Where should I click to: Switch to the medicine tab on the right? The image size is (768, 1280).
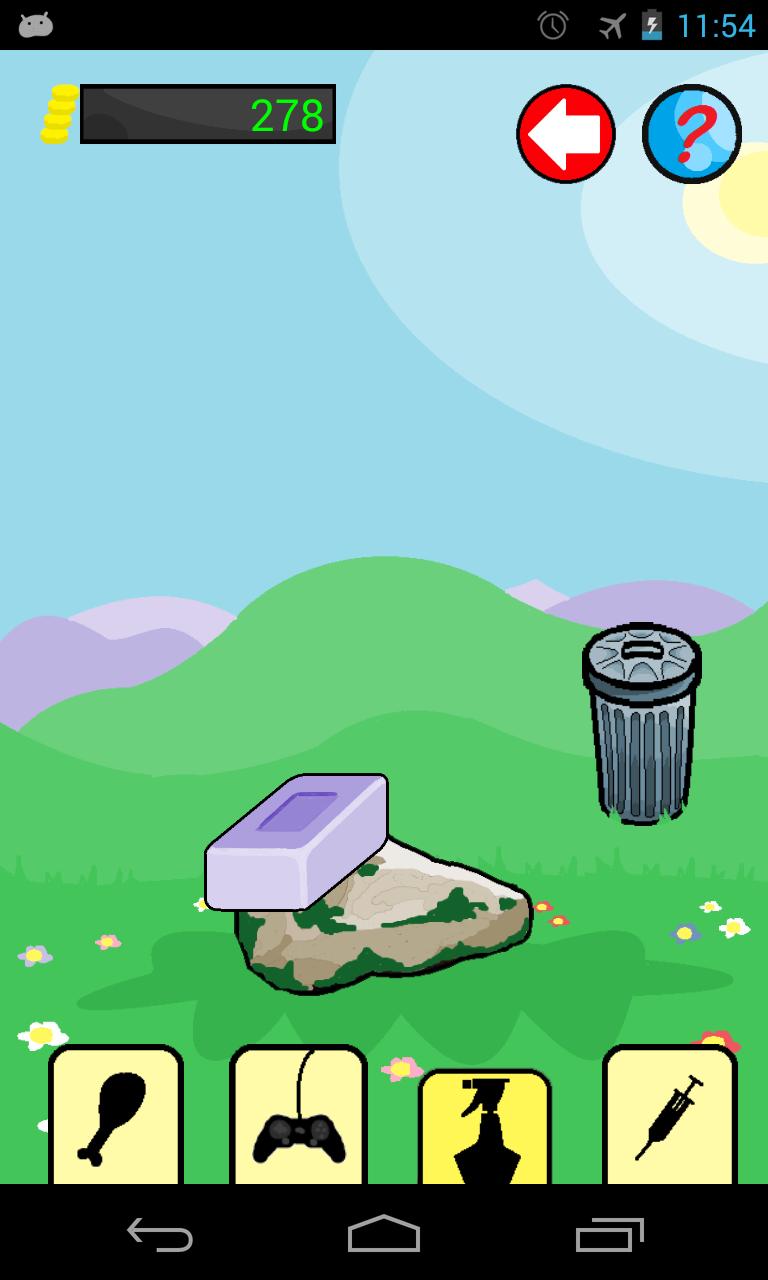(x=672, y=1115)
